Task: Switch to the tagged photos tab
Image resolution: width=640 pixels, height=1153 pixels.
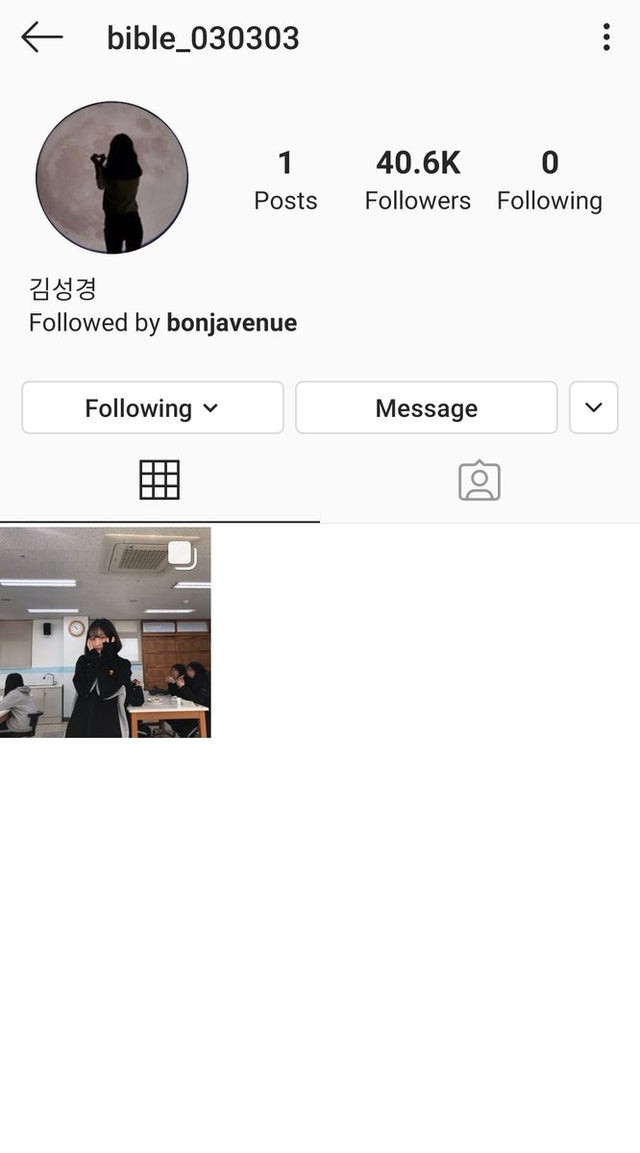Action: (x=480, y=480)
